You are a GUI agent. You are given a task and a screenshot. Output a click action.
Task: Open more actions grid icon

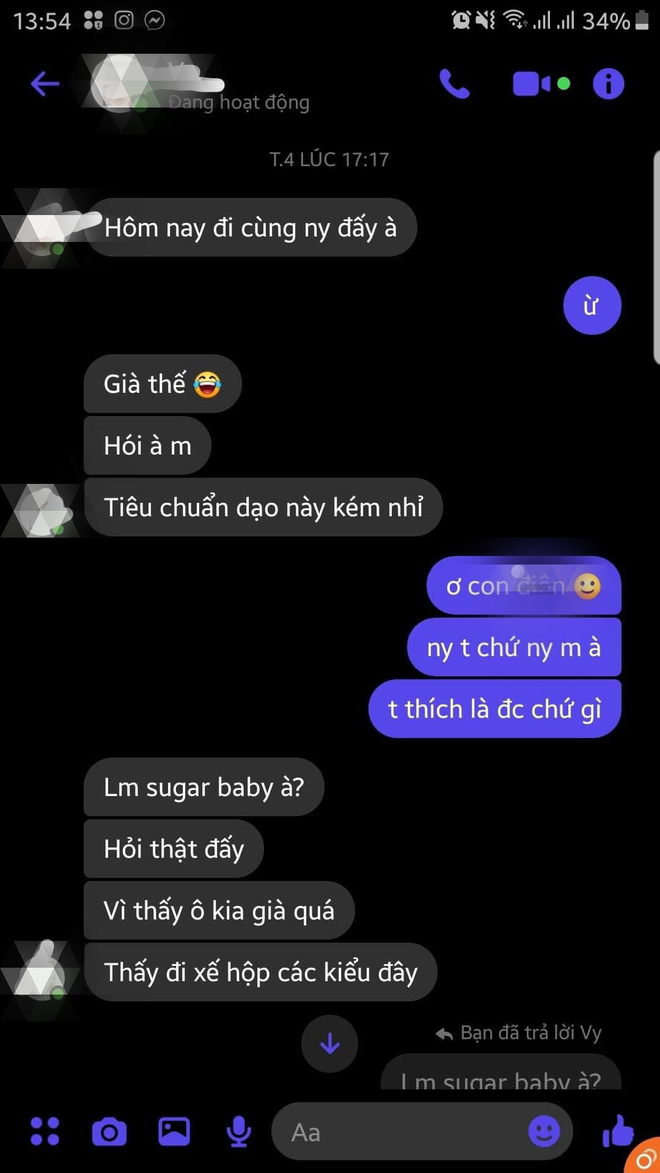click(x=45, y=1131)
